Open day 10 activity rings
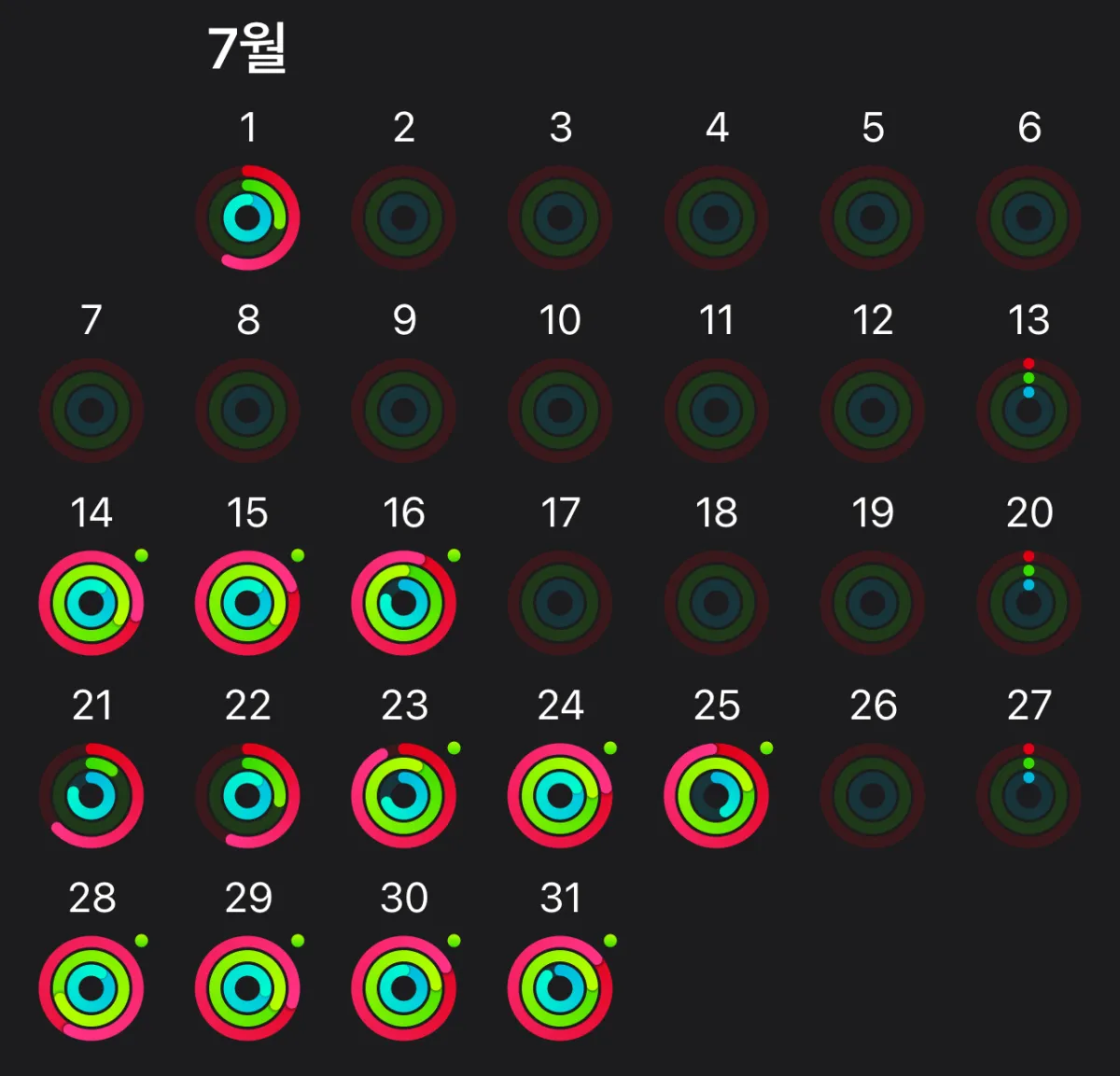This screenshot has width=1120, height=1076. tap(560, 411)
